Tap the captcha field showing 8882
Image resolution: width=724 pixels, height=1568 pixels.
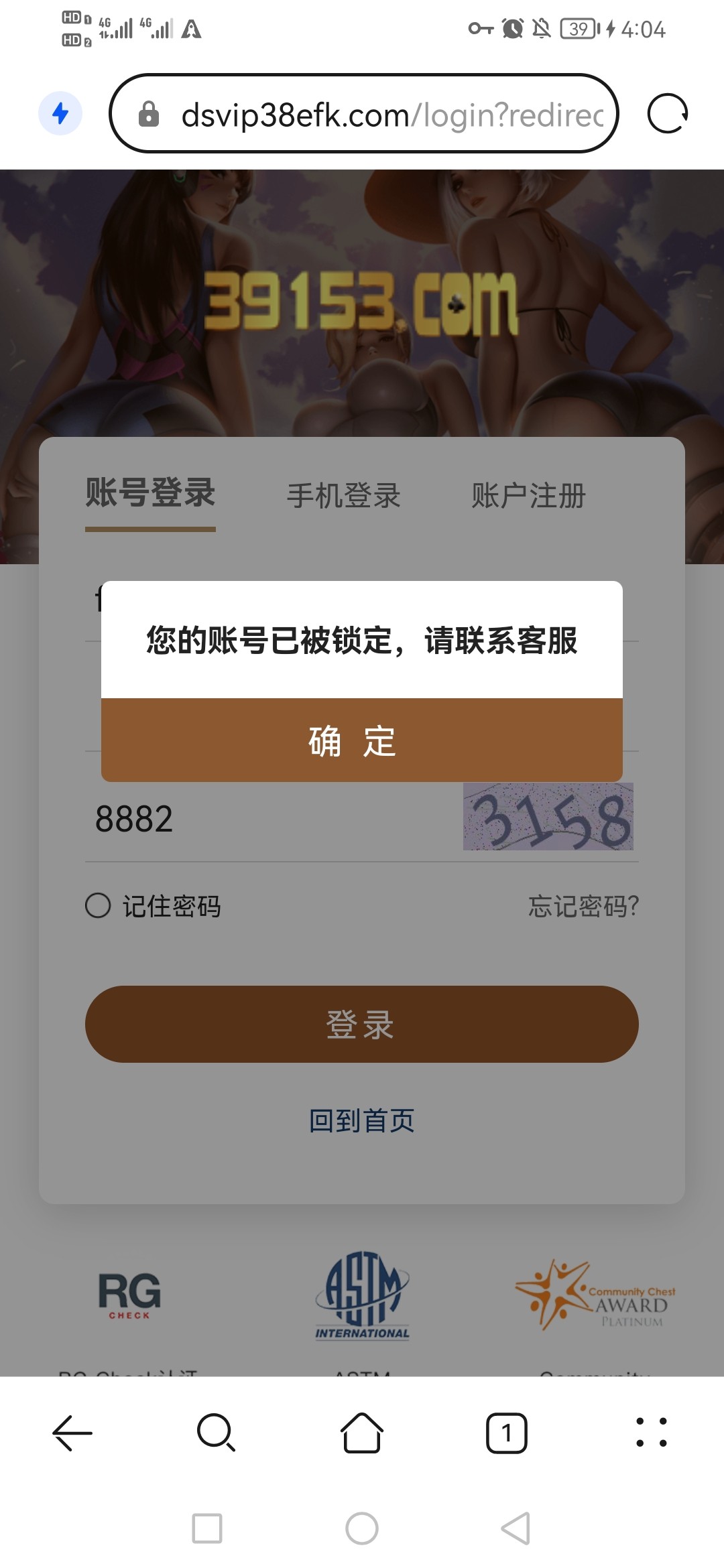268,820
